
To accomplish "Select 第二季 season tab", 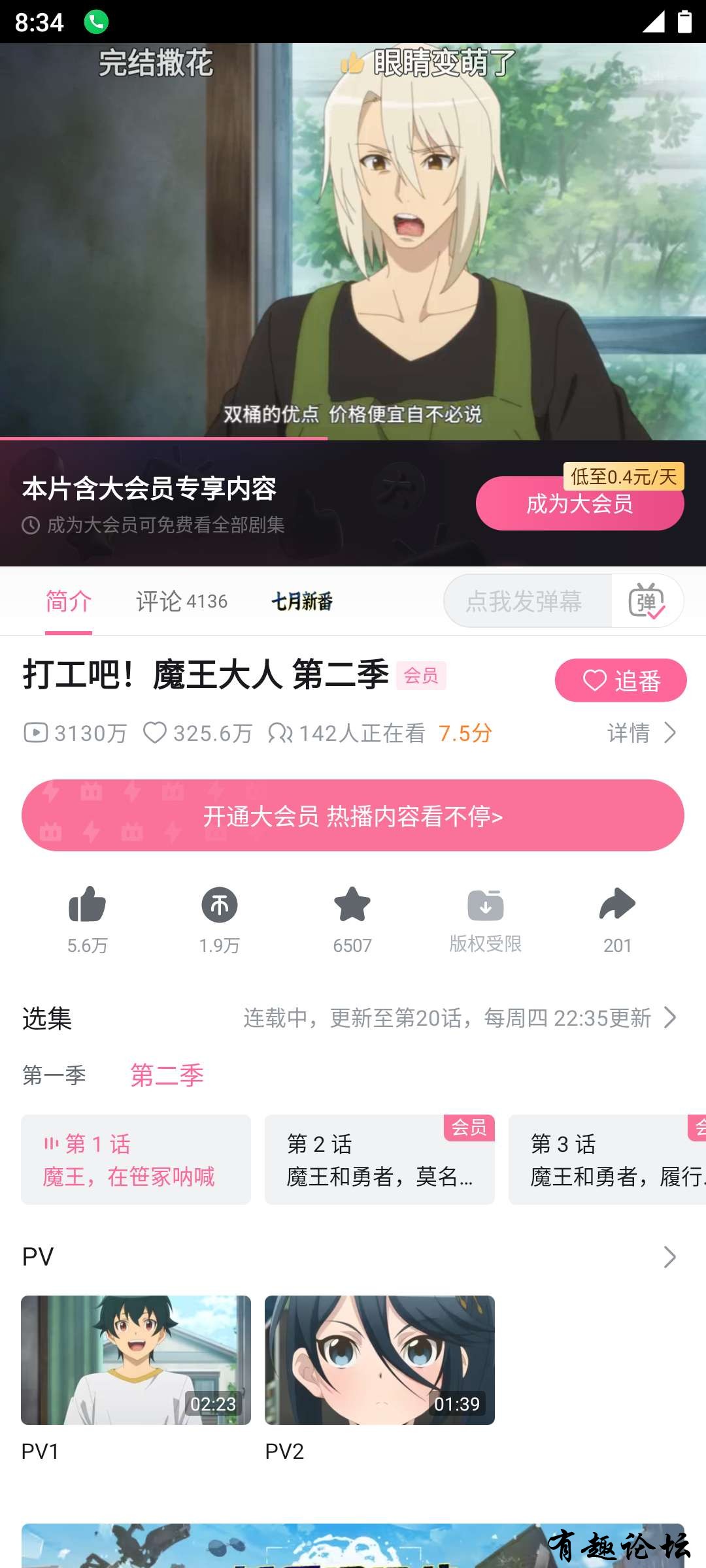I will (x=167, y=1075).
